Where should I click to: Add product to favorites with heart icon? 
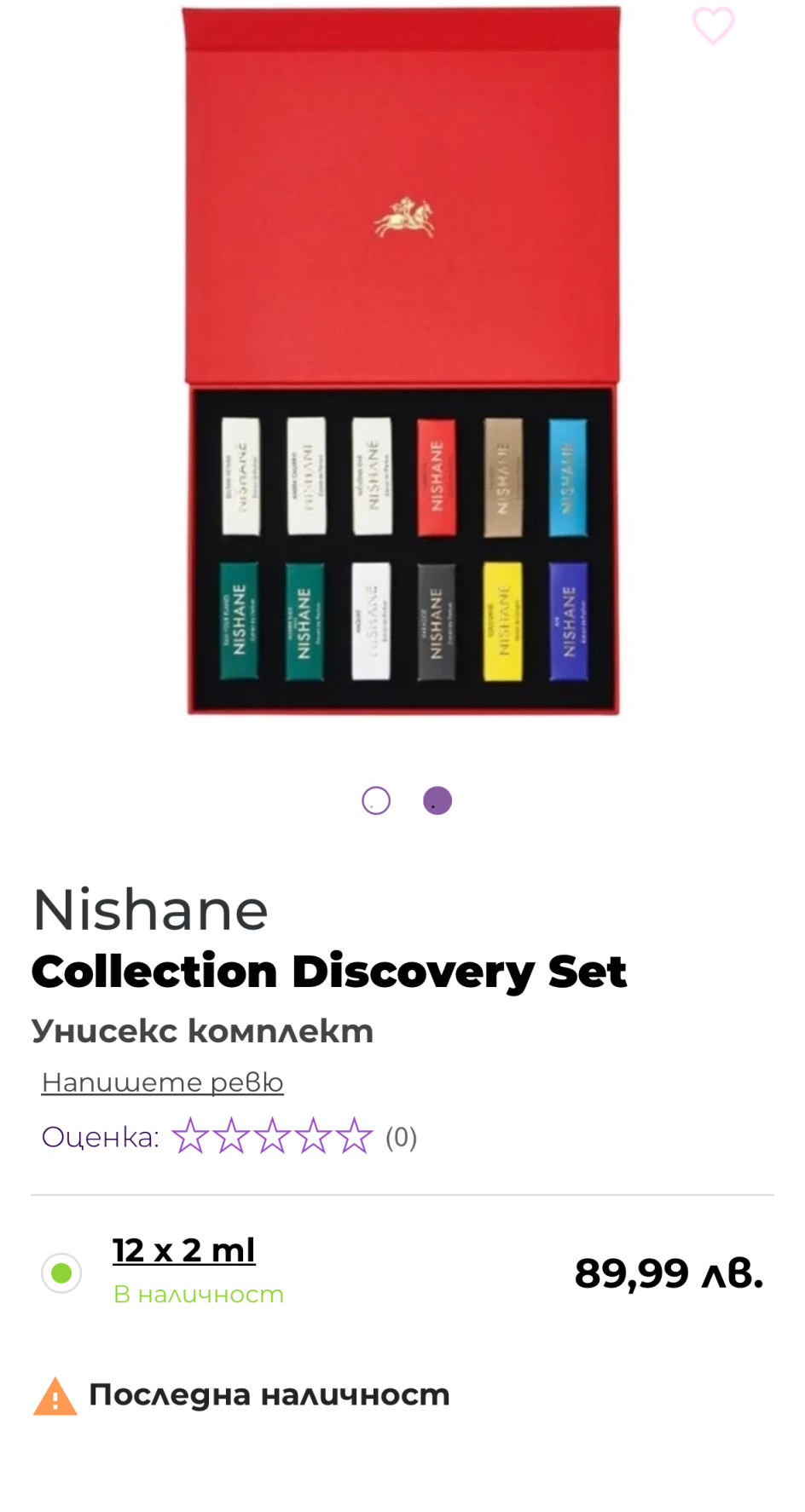pos(713,26)
